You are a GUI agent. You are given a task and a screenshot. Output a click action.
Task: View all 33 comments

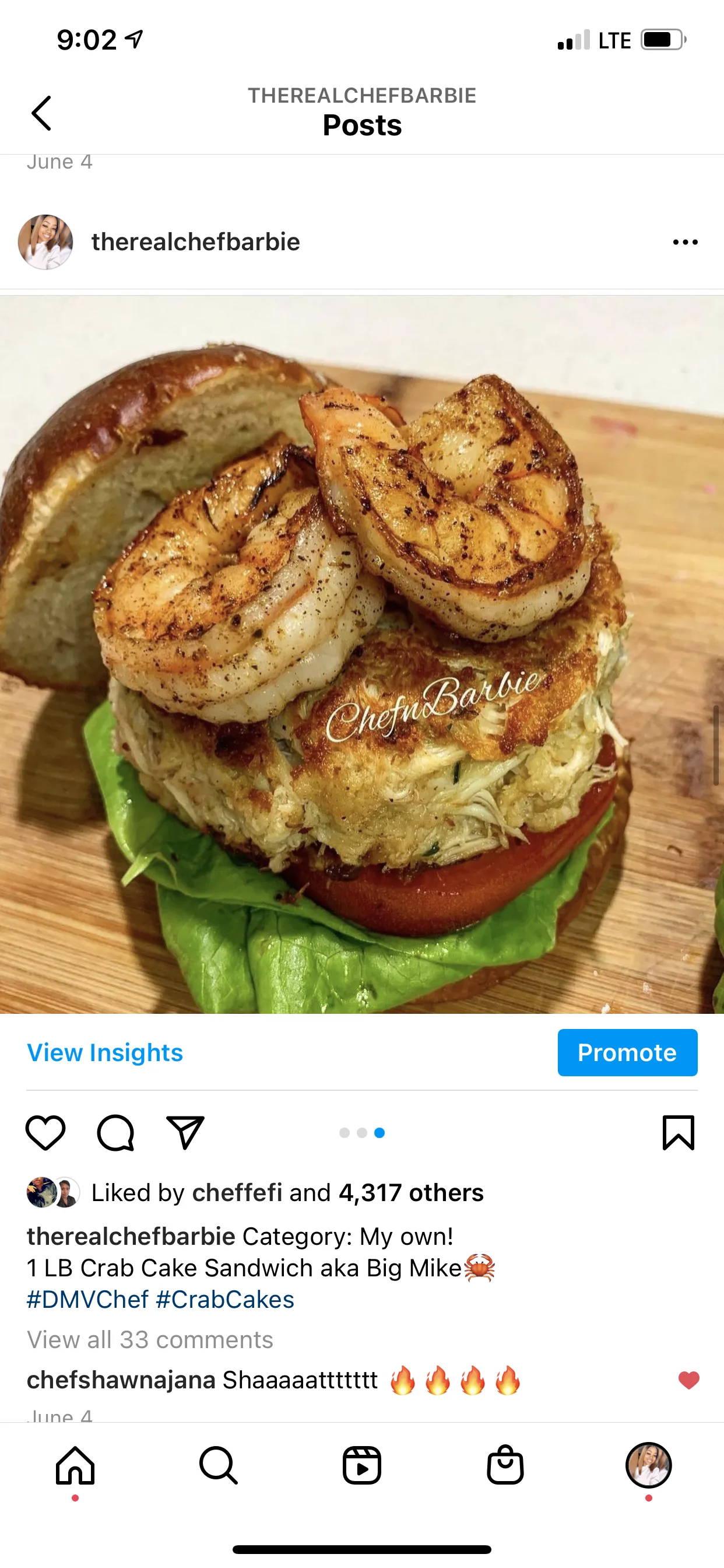(x=150, y=1340)
